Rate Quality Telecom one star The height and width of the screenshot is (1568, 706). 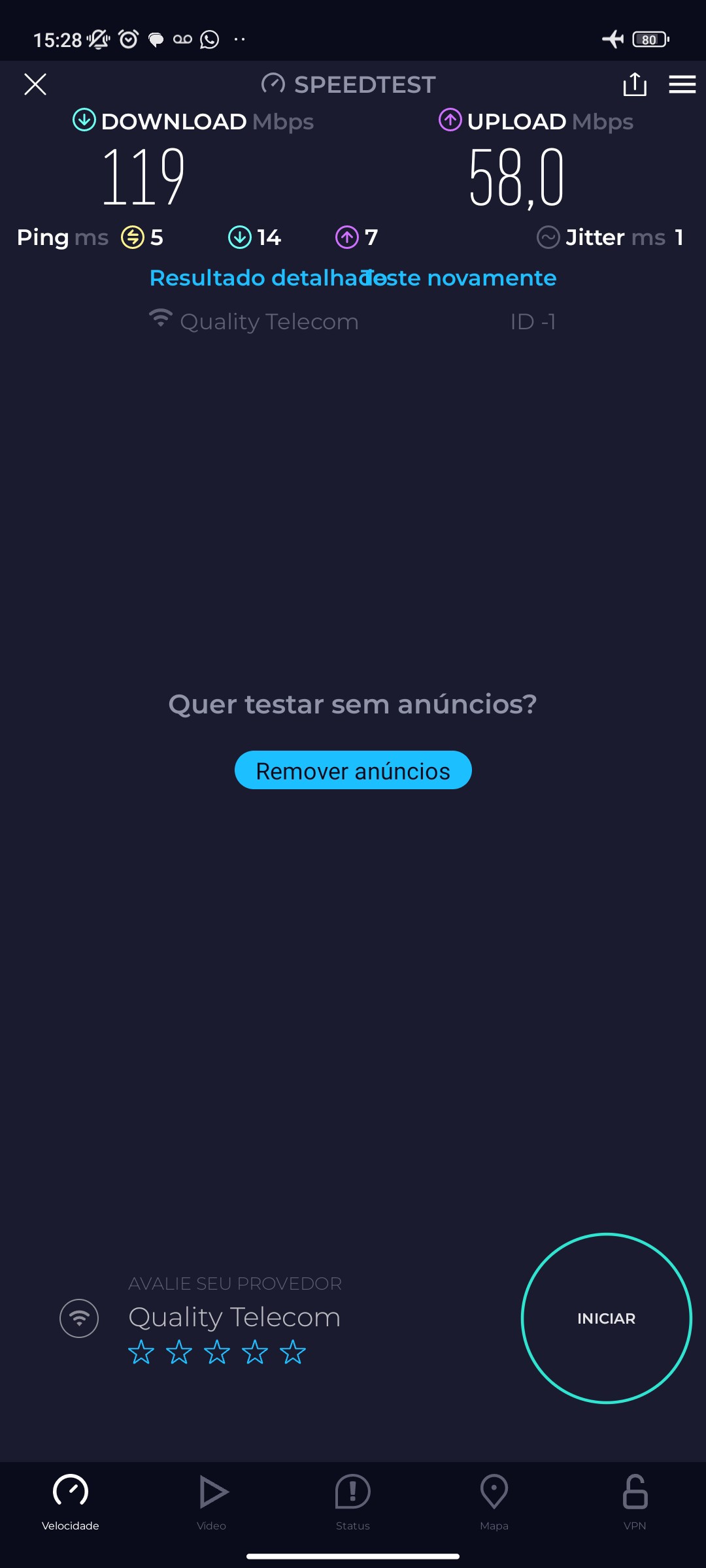coord(141,1352)
